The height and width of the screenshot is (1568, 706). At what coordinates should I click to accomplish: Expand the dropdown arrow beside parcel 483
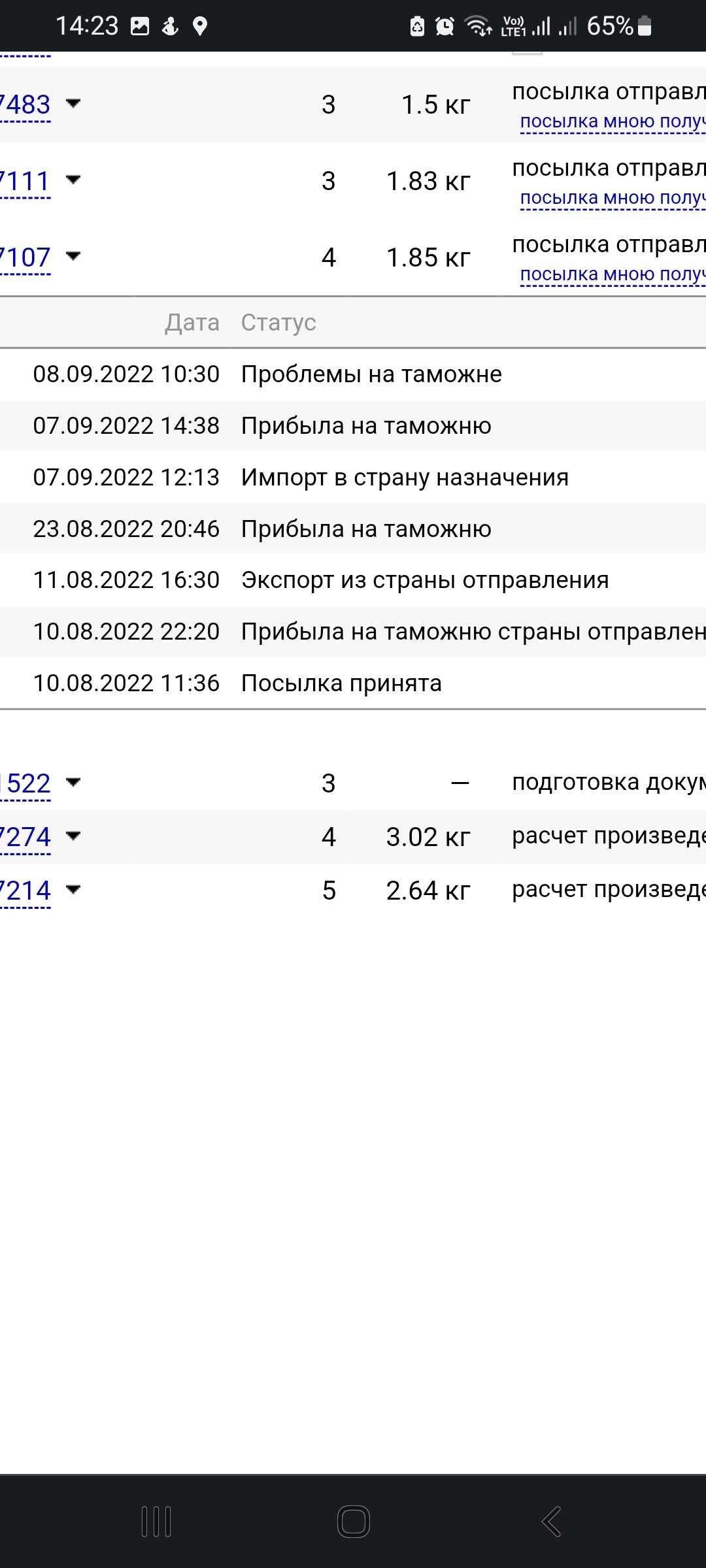point(73,103)
